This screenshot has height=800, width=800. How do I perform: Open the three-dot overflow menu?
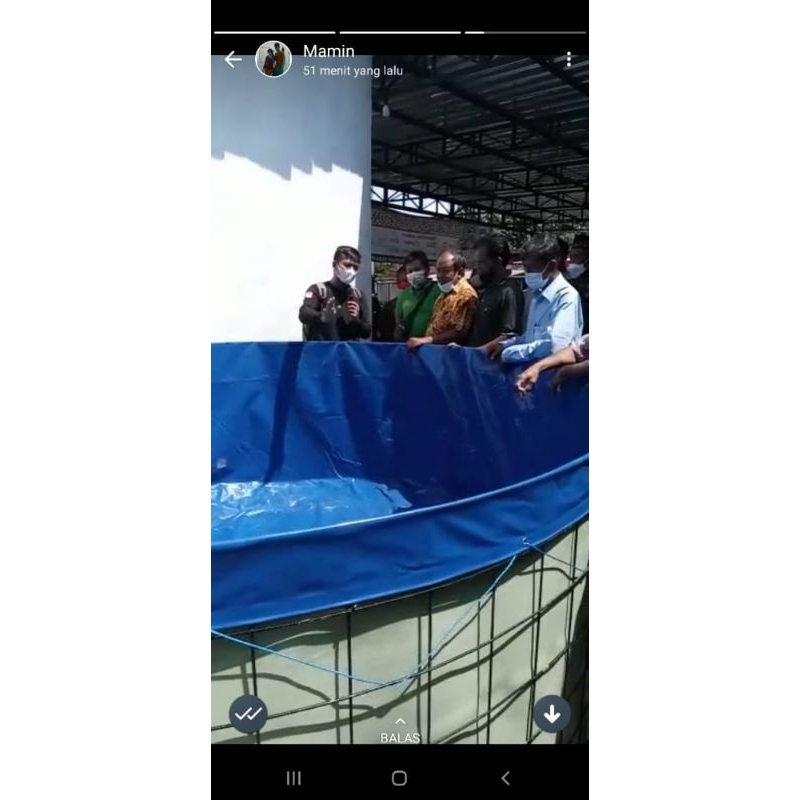[568, 60]
